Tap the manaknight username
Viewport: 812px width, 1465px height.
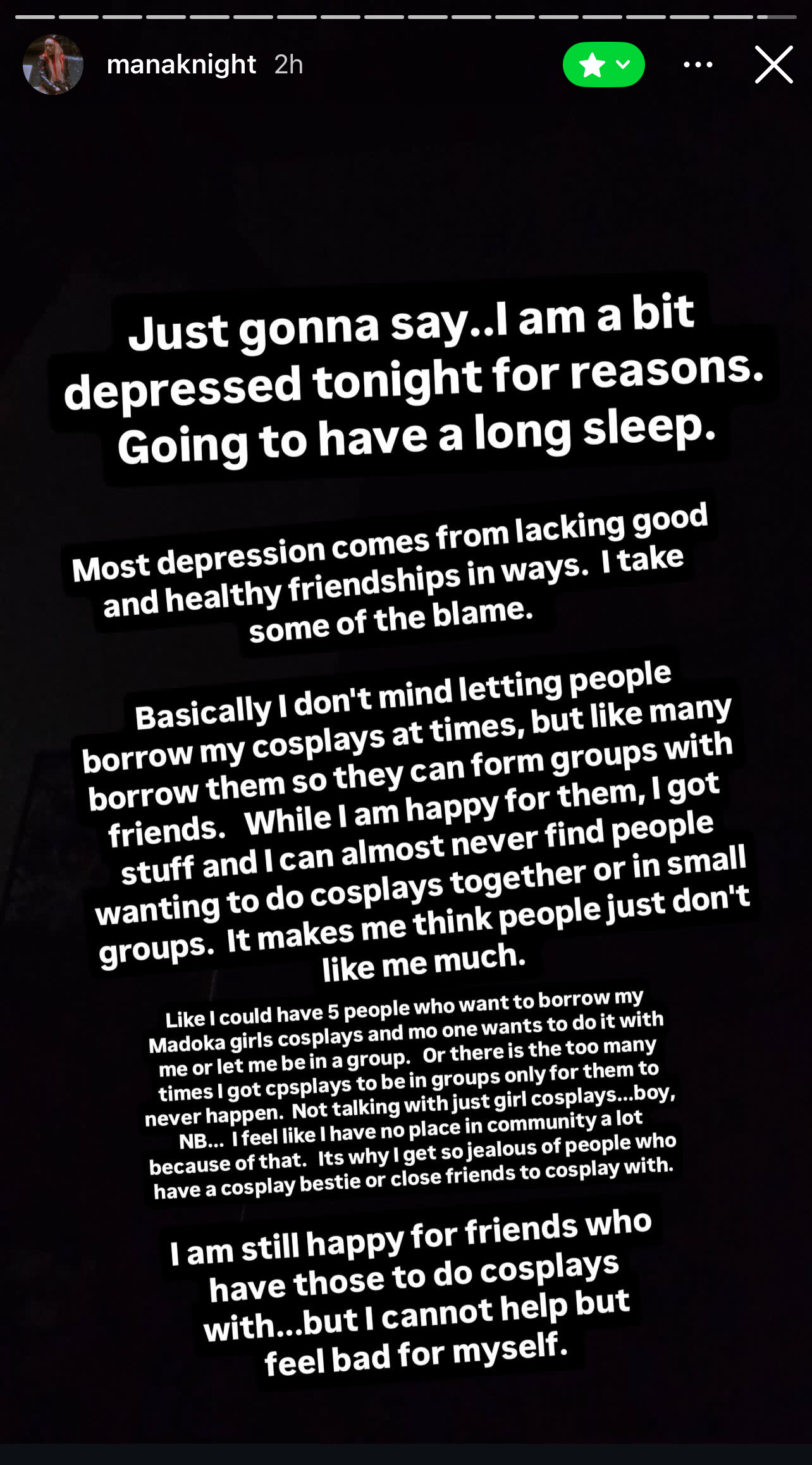tap(181, 65)
